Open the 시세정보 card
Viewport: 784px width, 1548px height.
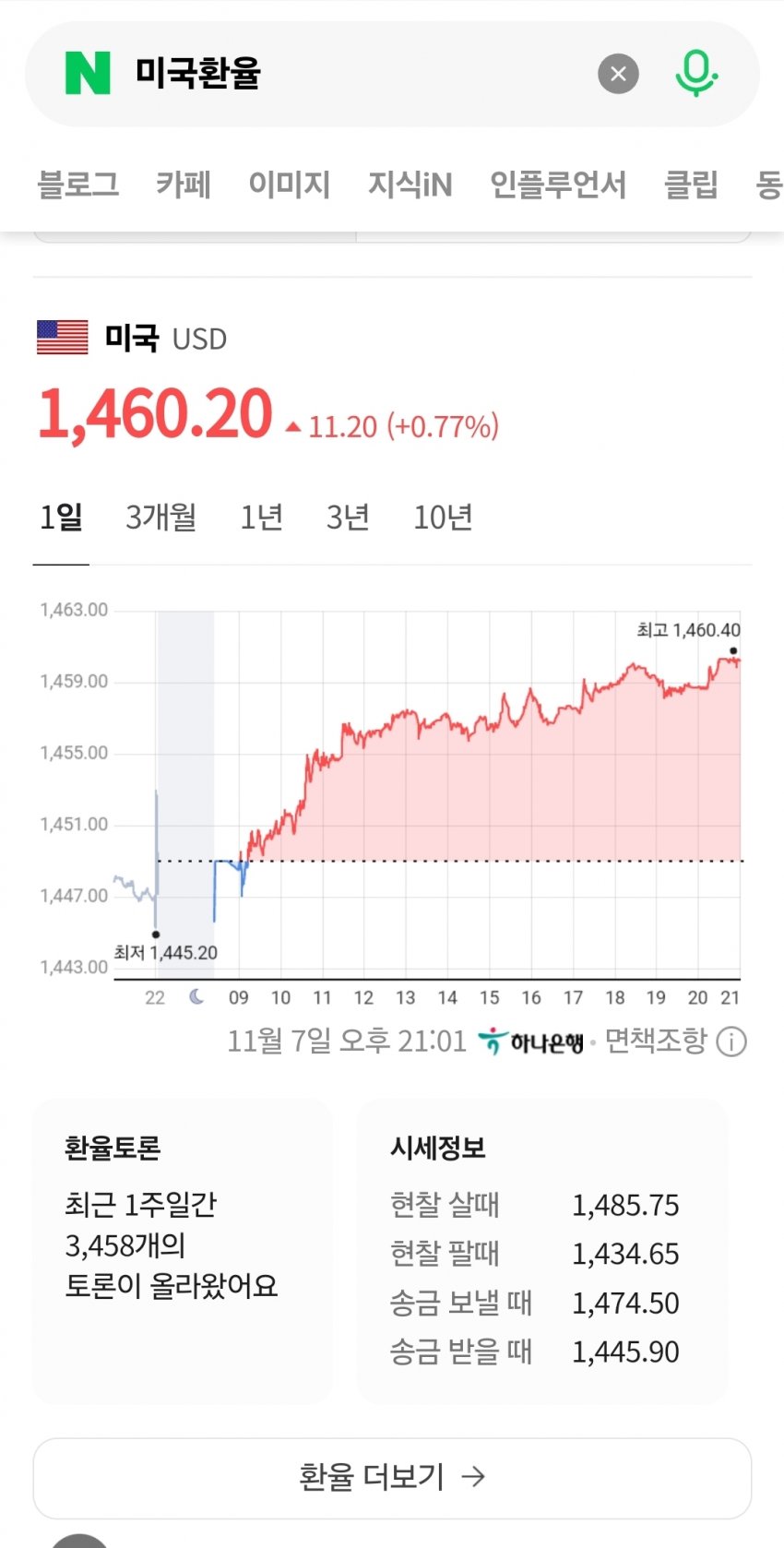542,1250
